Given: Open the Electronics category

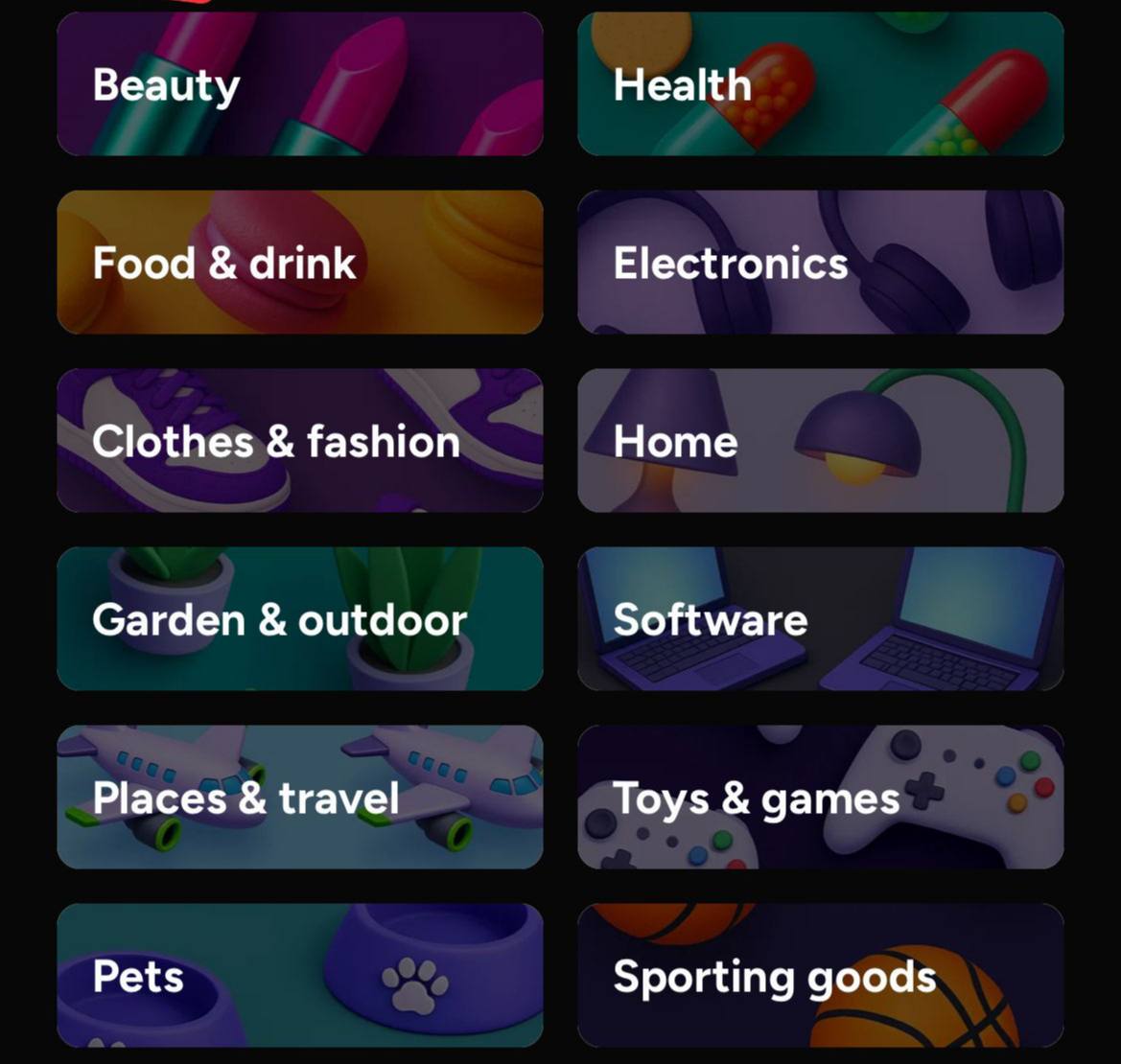Looking at the screenshot, I should point(820,263).
